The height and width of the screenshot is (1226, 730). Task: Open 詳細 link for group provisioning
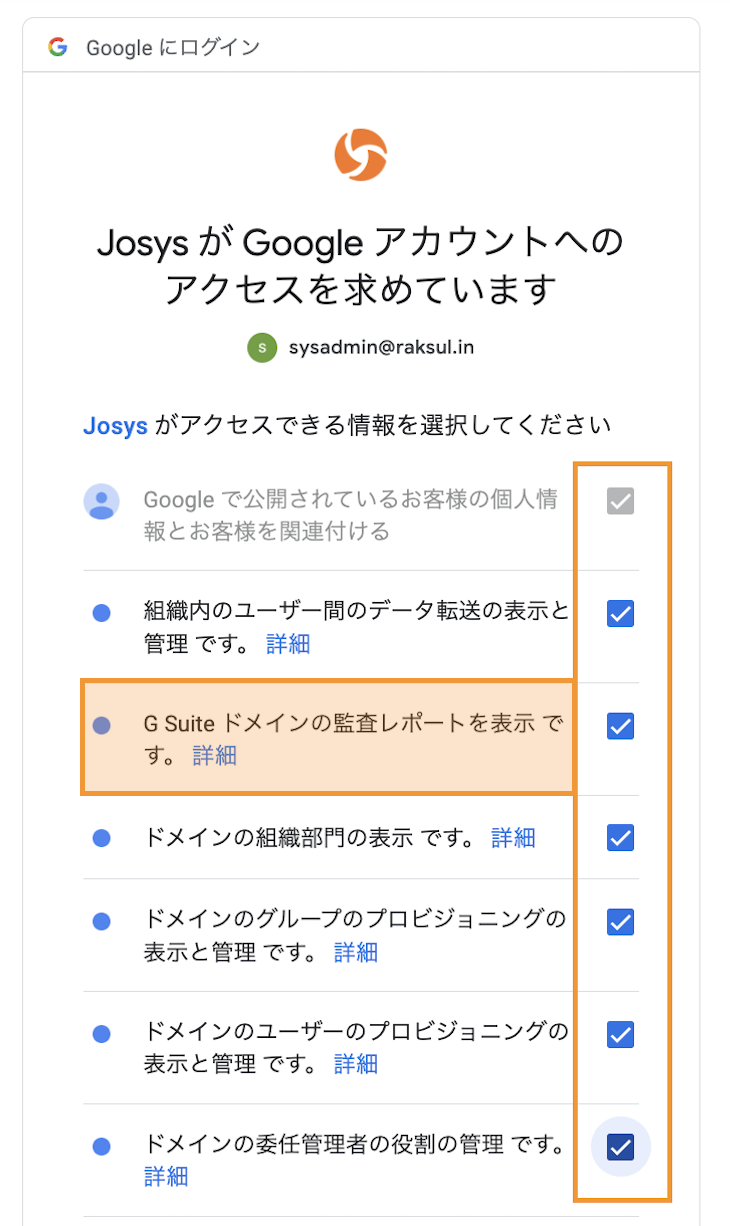pyautogui.click(x=355, y=952)
